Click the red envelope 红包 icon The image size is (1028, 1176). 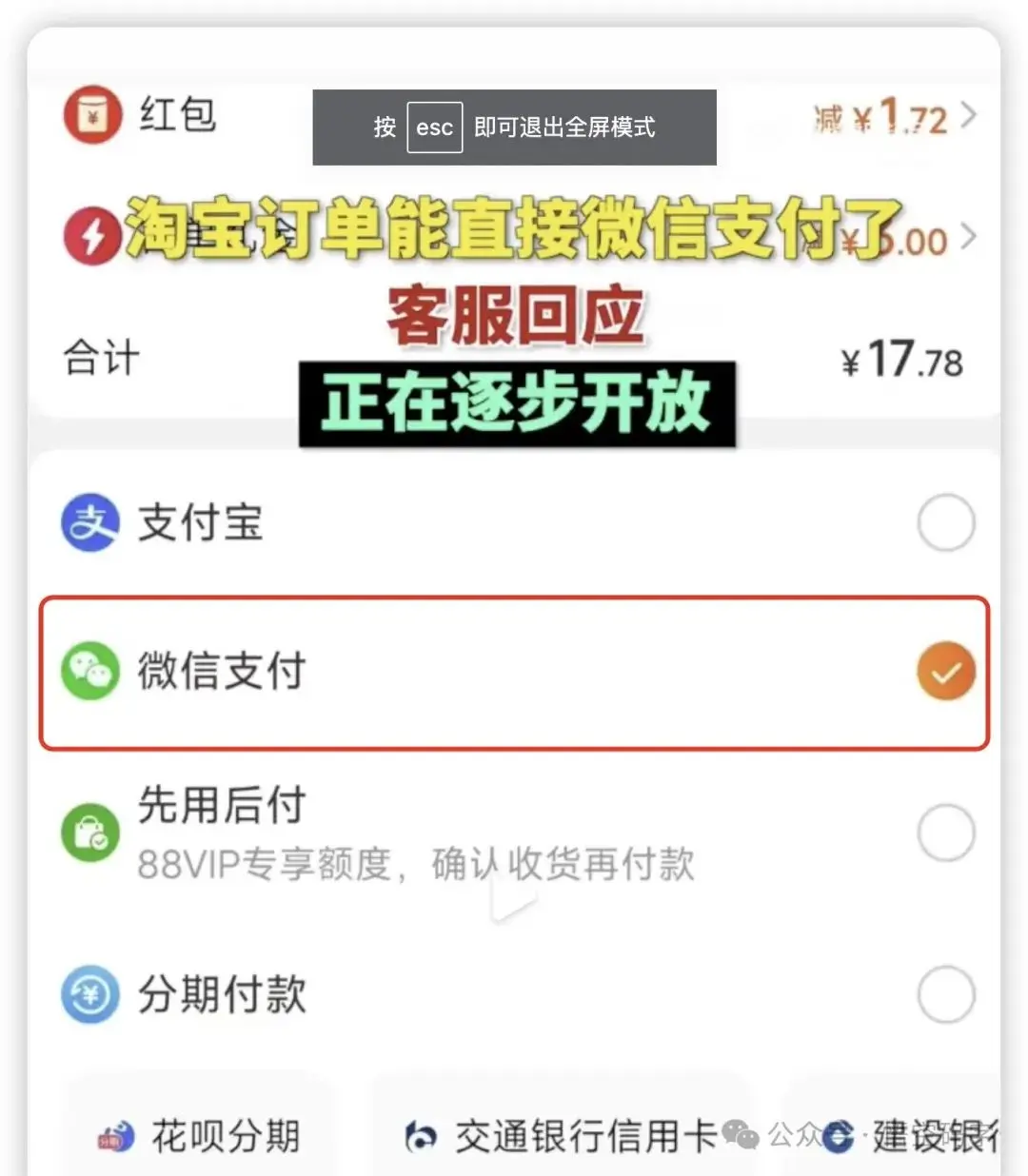tap(90, 114)
